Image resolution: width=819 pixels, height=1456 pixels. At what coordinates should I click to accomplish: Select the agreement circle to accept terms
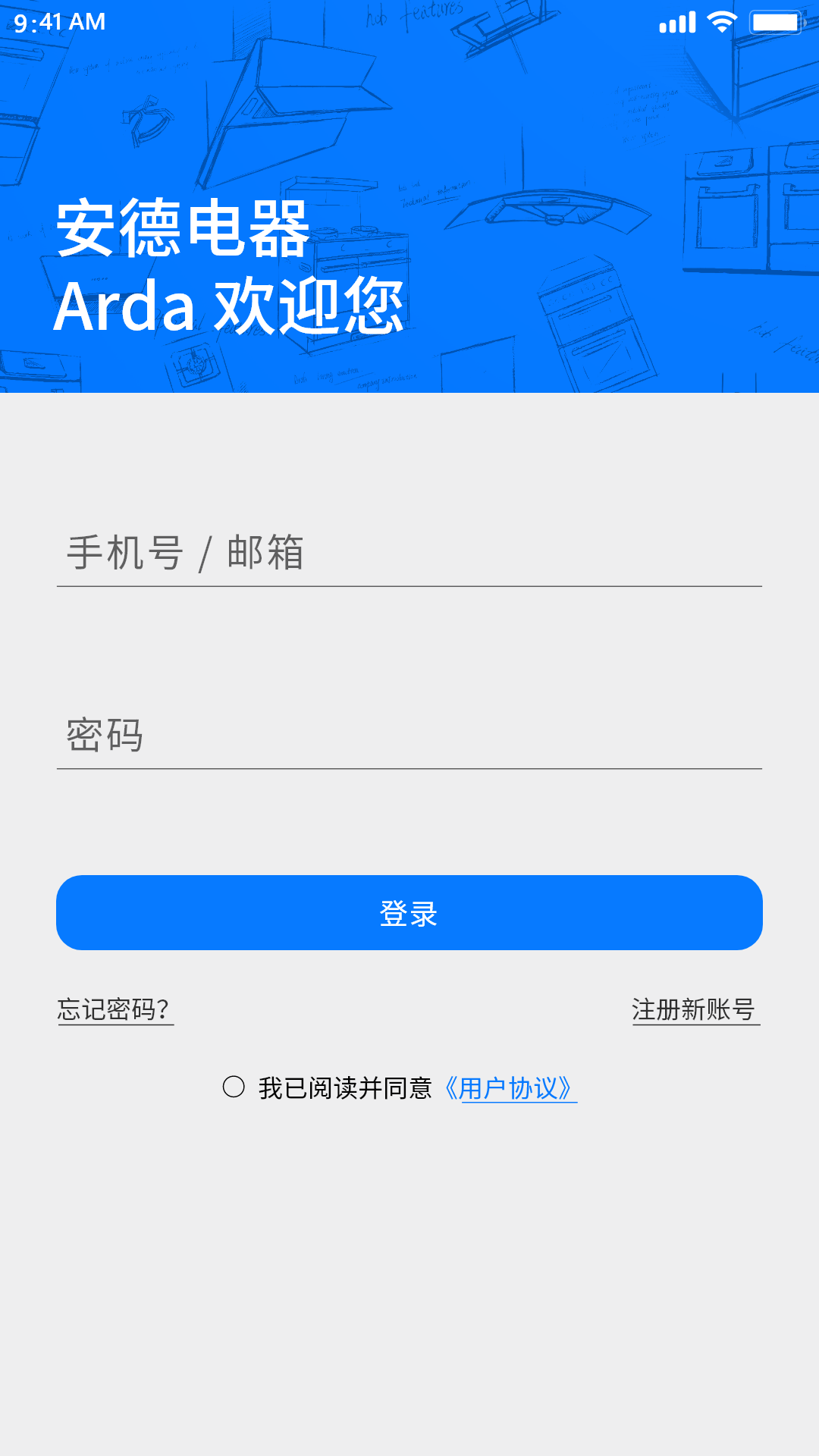pos(234,1087)
